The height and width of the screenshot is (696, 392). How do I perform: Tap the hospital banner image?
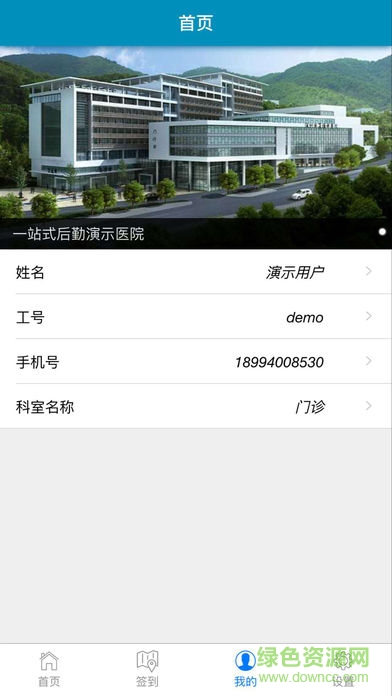point(196,147)
